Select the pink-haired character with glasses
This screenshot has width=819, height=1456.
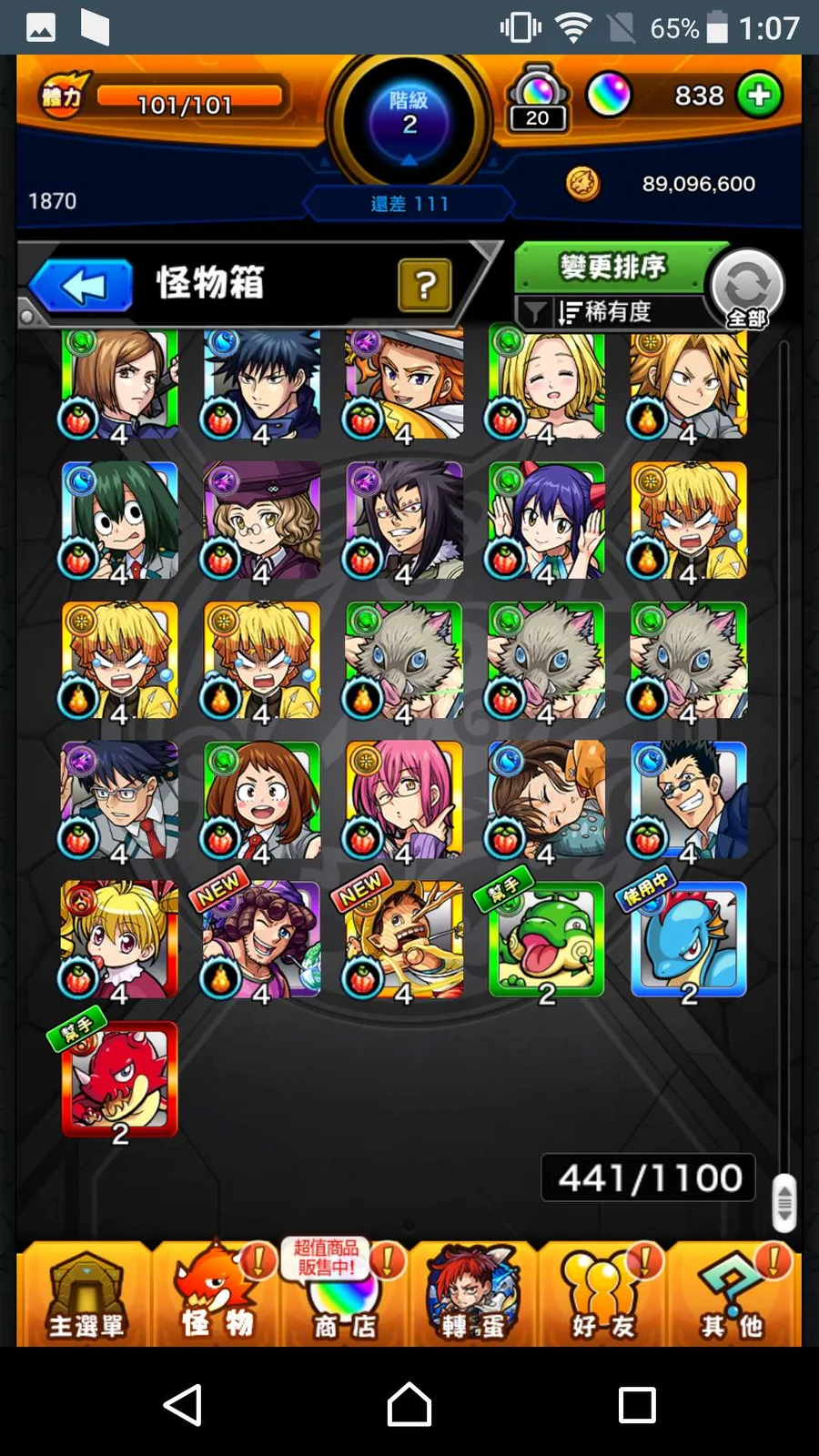(x=404, y=801)
